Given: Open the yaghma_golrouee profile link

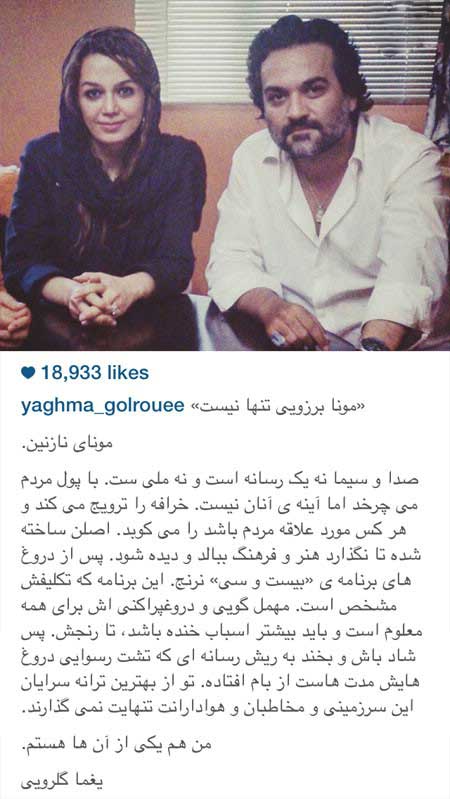Looking at the screenshot, I should pyautogui.click(x=102, y=407).
